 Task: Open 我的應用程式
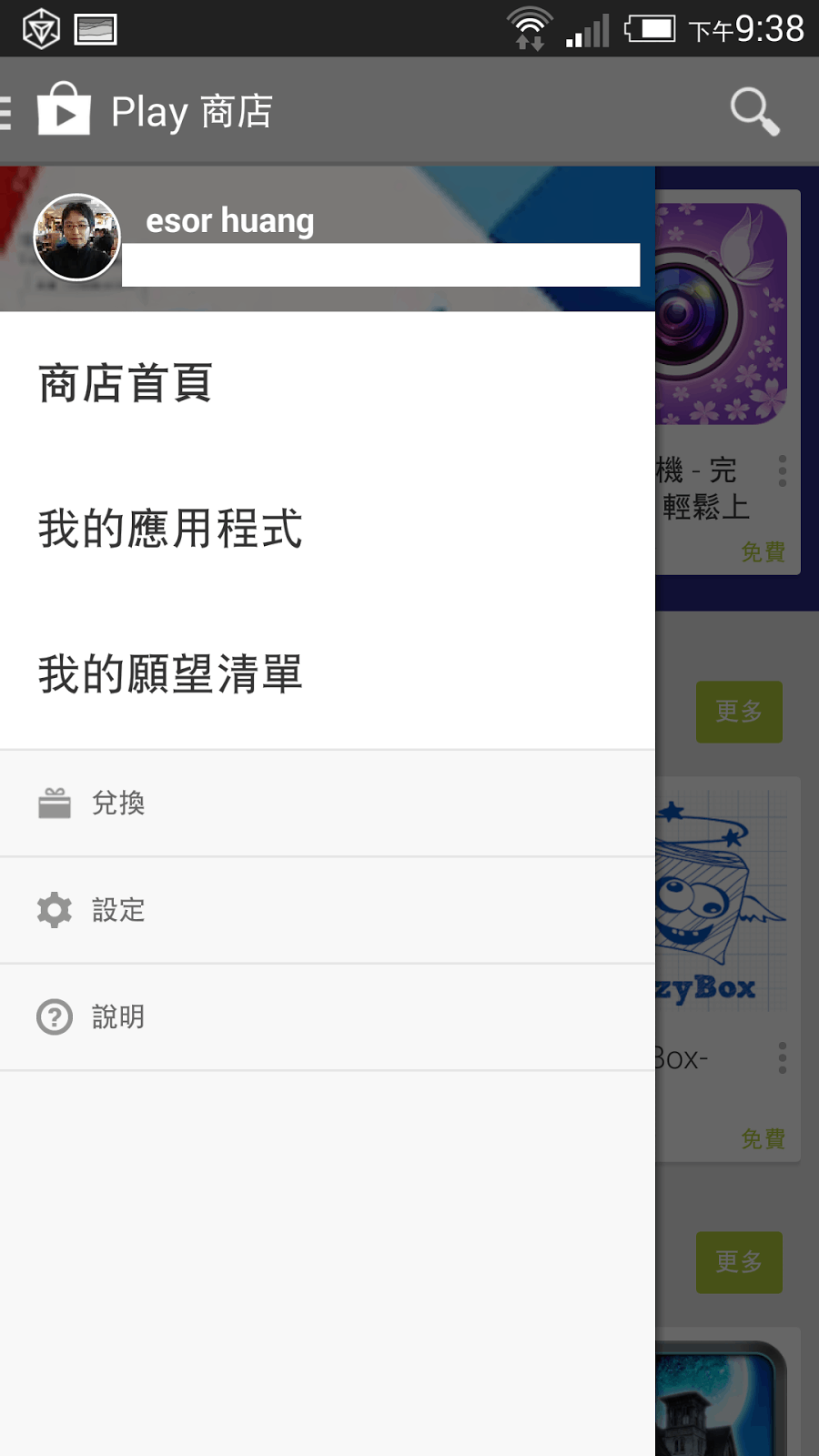pos(328,530)
